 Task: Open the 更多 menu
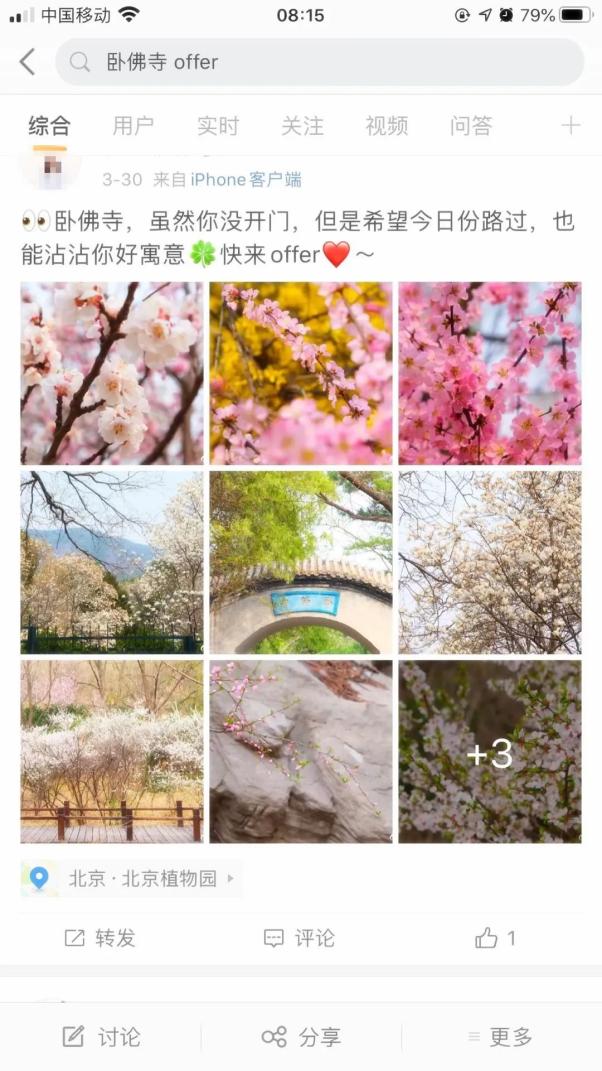point(501,1037)
